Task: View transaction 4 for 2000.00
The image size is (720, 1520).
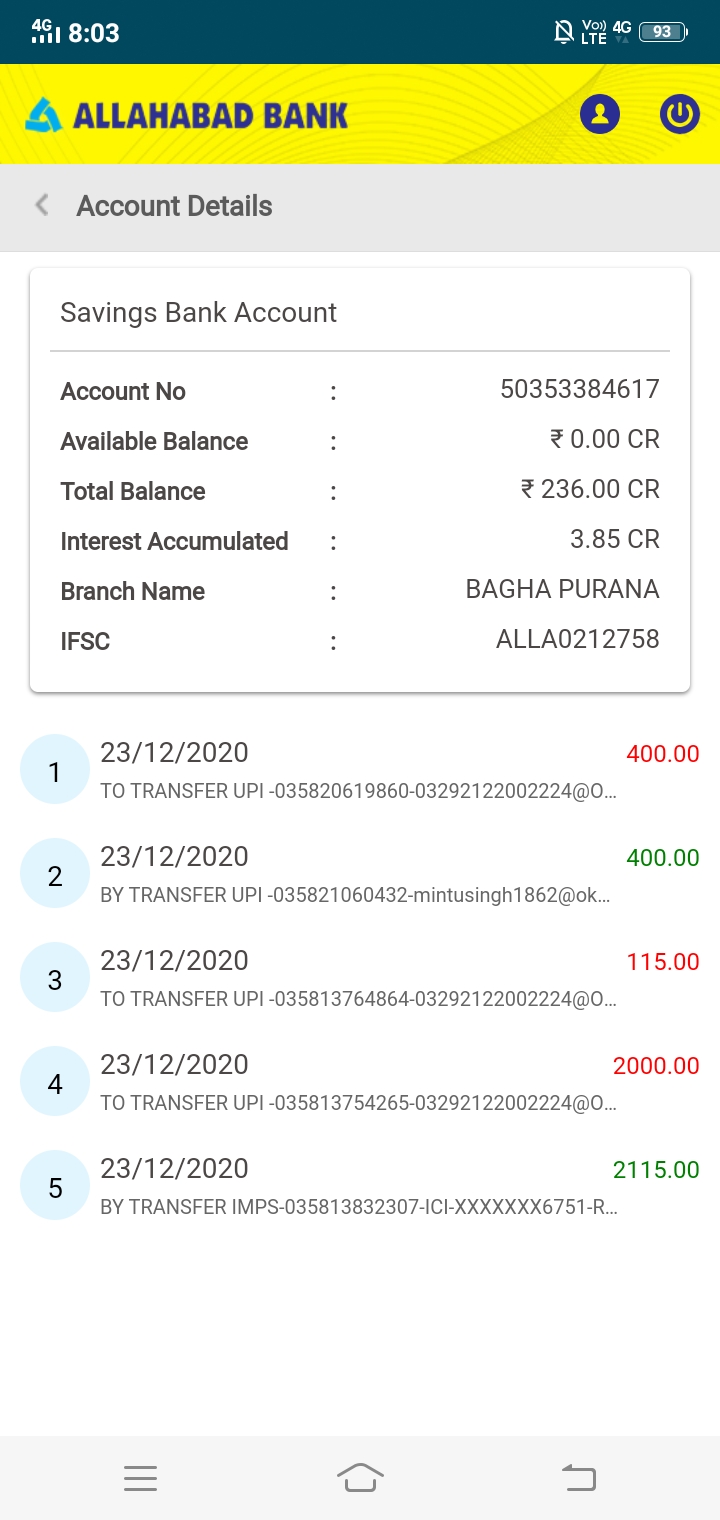Action: tap(360, 1083)
